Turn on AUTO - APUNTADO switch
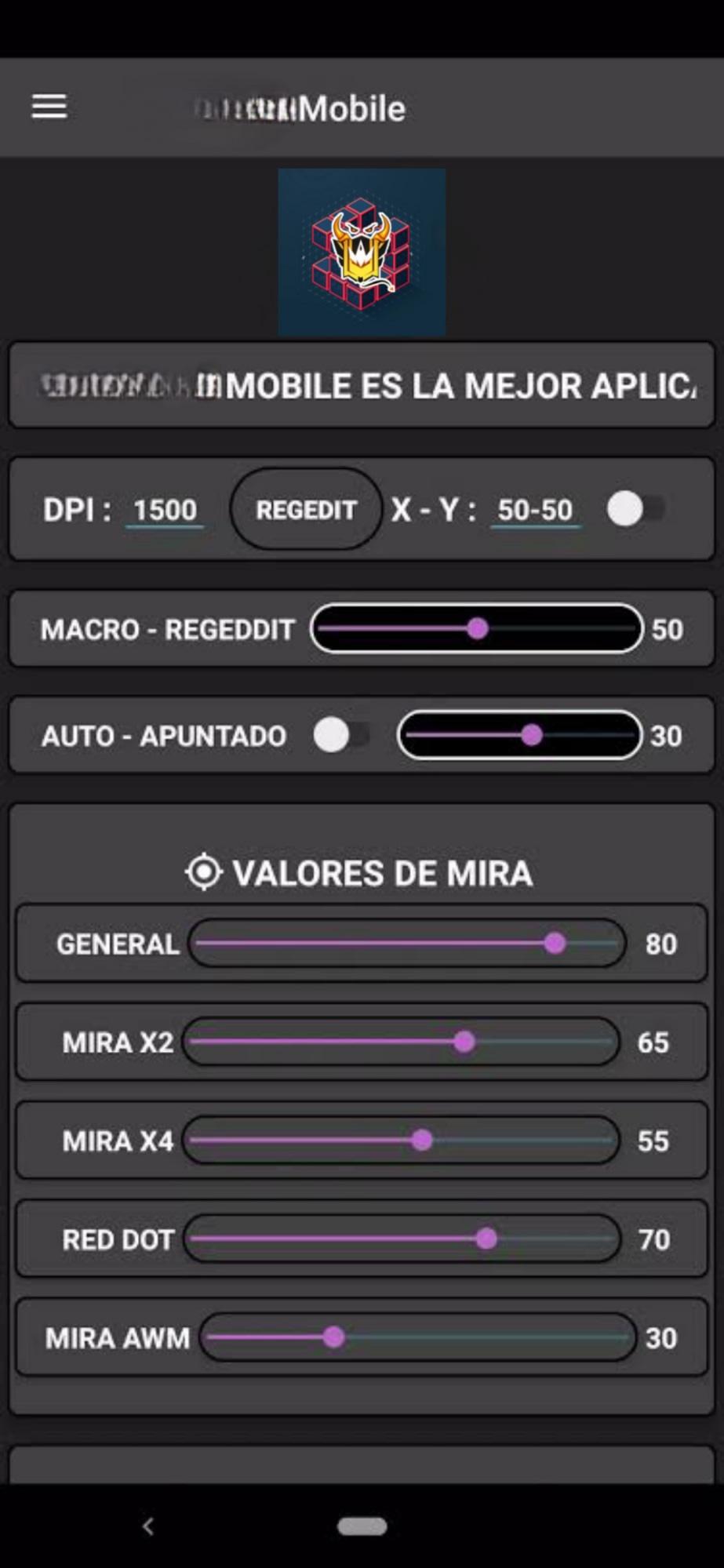The image size is (724, 1568). click(x=339, y=736)
